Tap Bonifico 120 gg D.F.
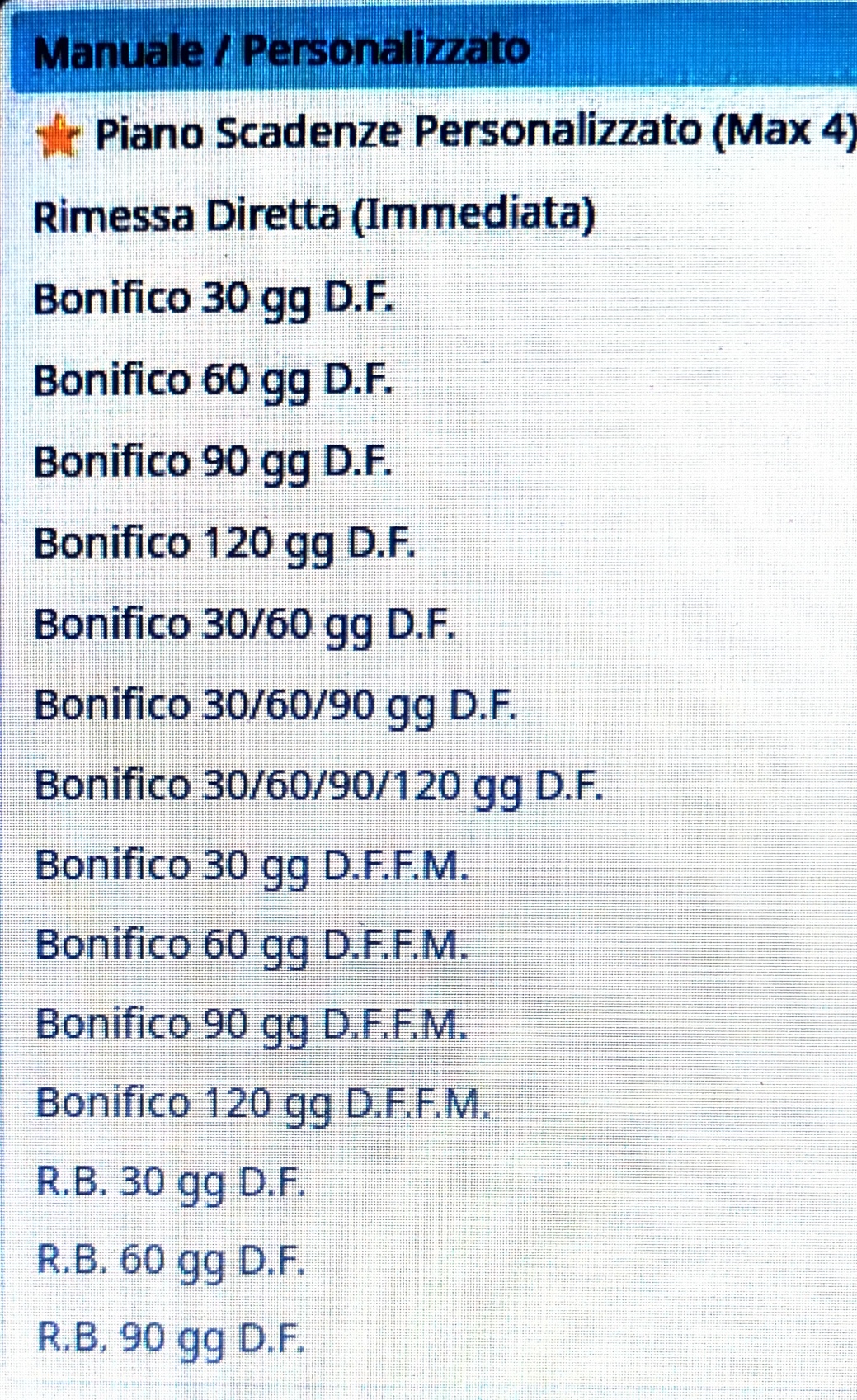Viewport: 857px width, 1400px height. click(224, 543)
